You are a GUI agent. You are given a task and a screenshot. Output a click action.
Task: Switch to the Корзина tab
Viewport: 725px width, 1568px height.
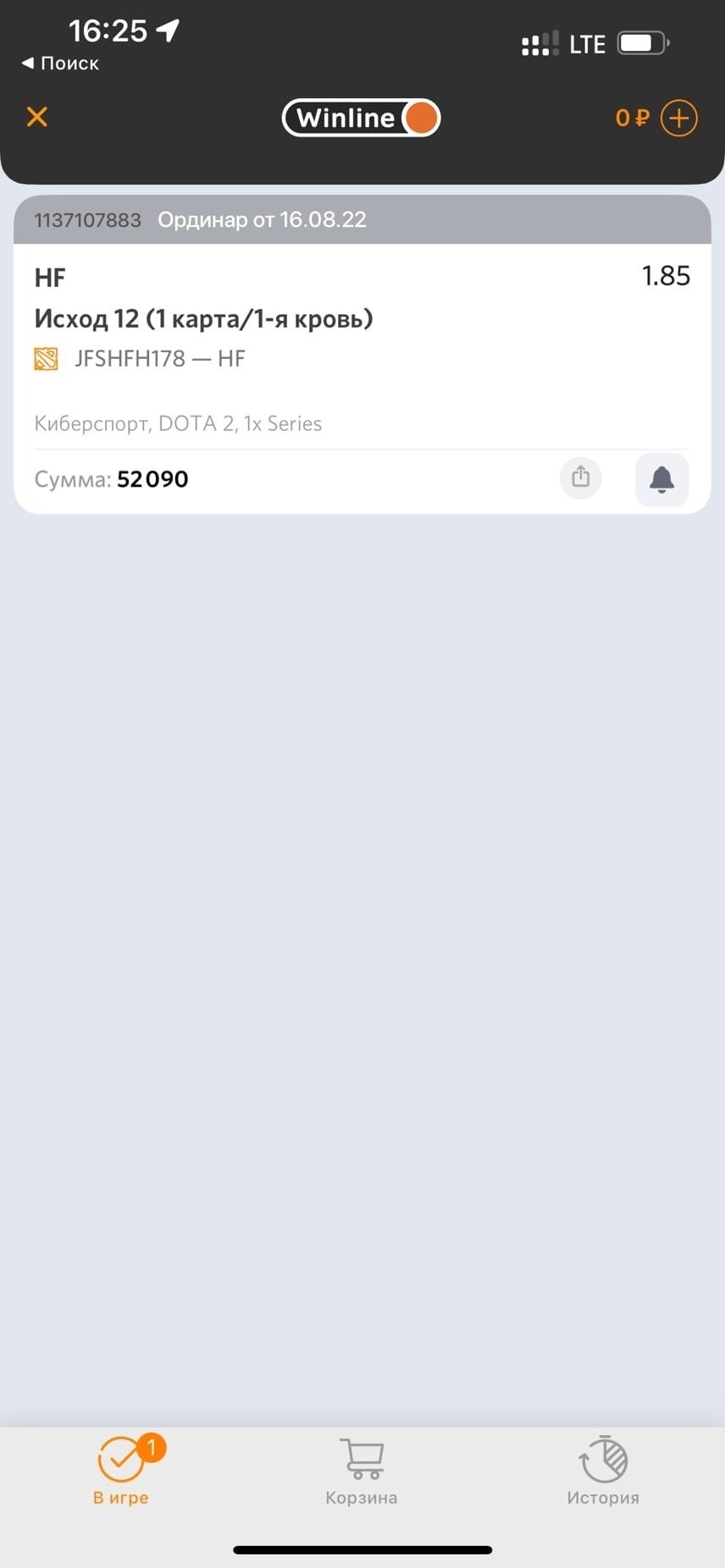[x=362, y=1472]
